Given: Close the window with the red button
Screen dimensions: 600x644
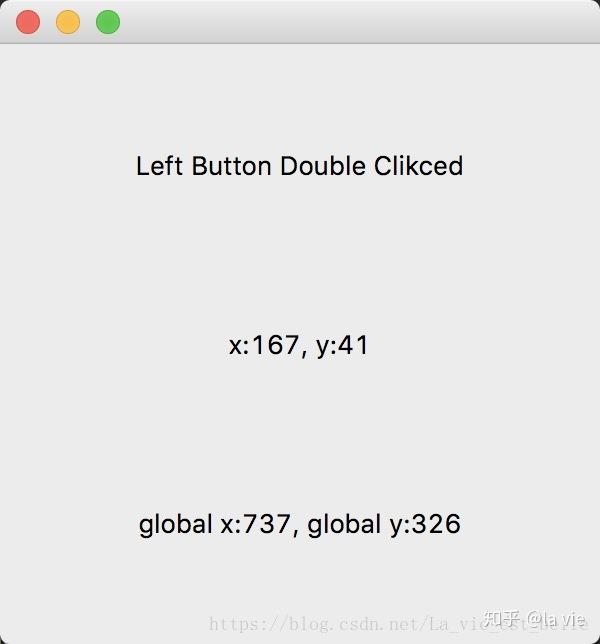Looking at the screenshot, I should 28,21.
